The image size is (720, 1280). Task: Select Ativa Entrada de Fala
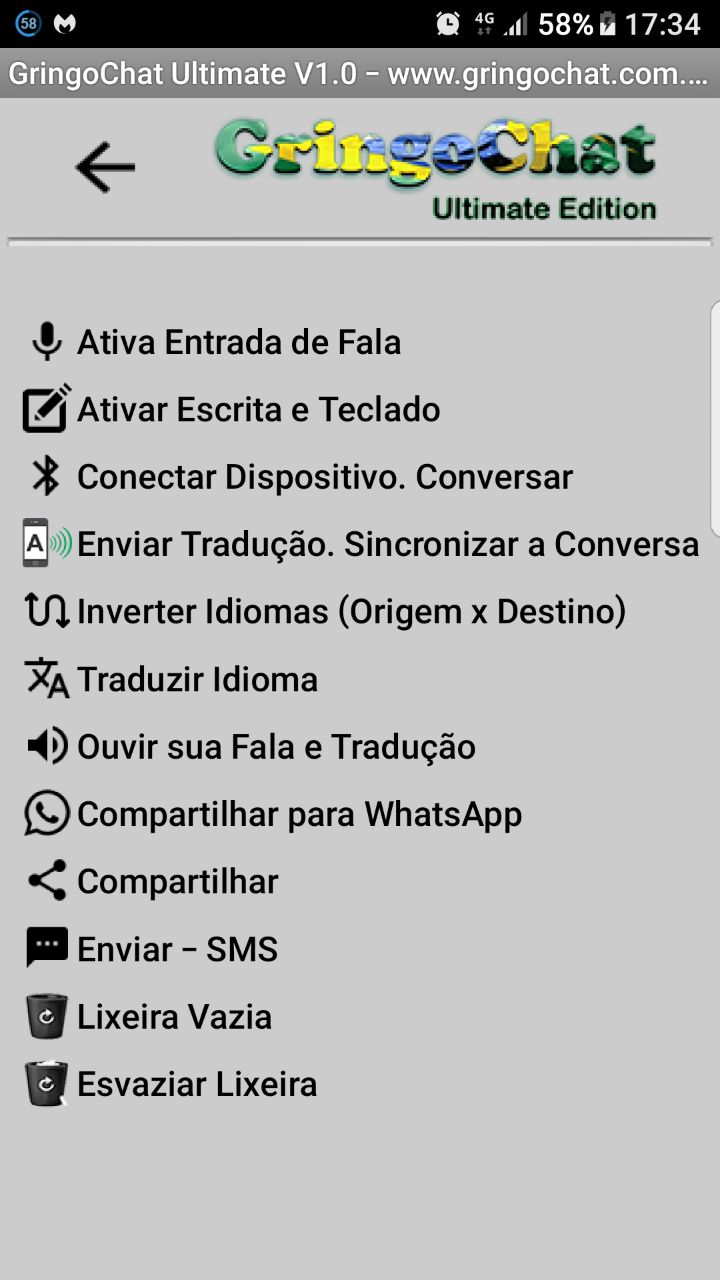212,342
